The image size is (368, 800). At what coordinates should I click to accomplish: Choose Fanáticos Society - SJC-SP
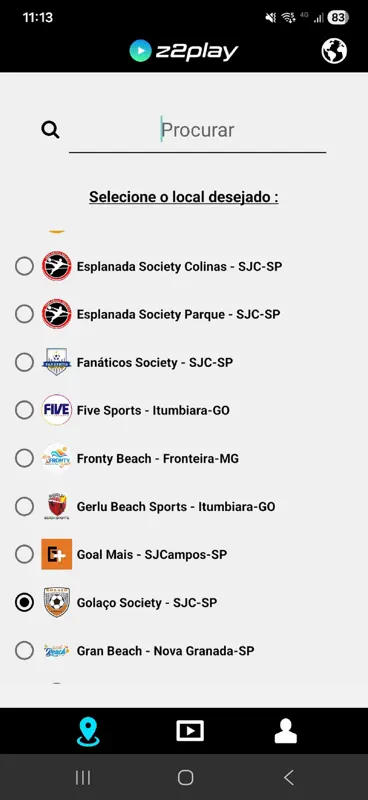(x=124, y=362)
